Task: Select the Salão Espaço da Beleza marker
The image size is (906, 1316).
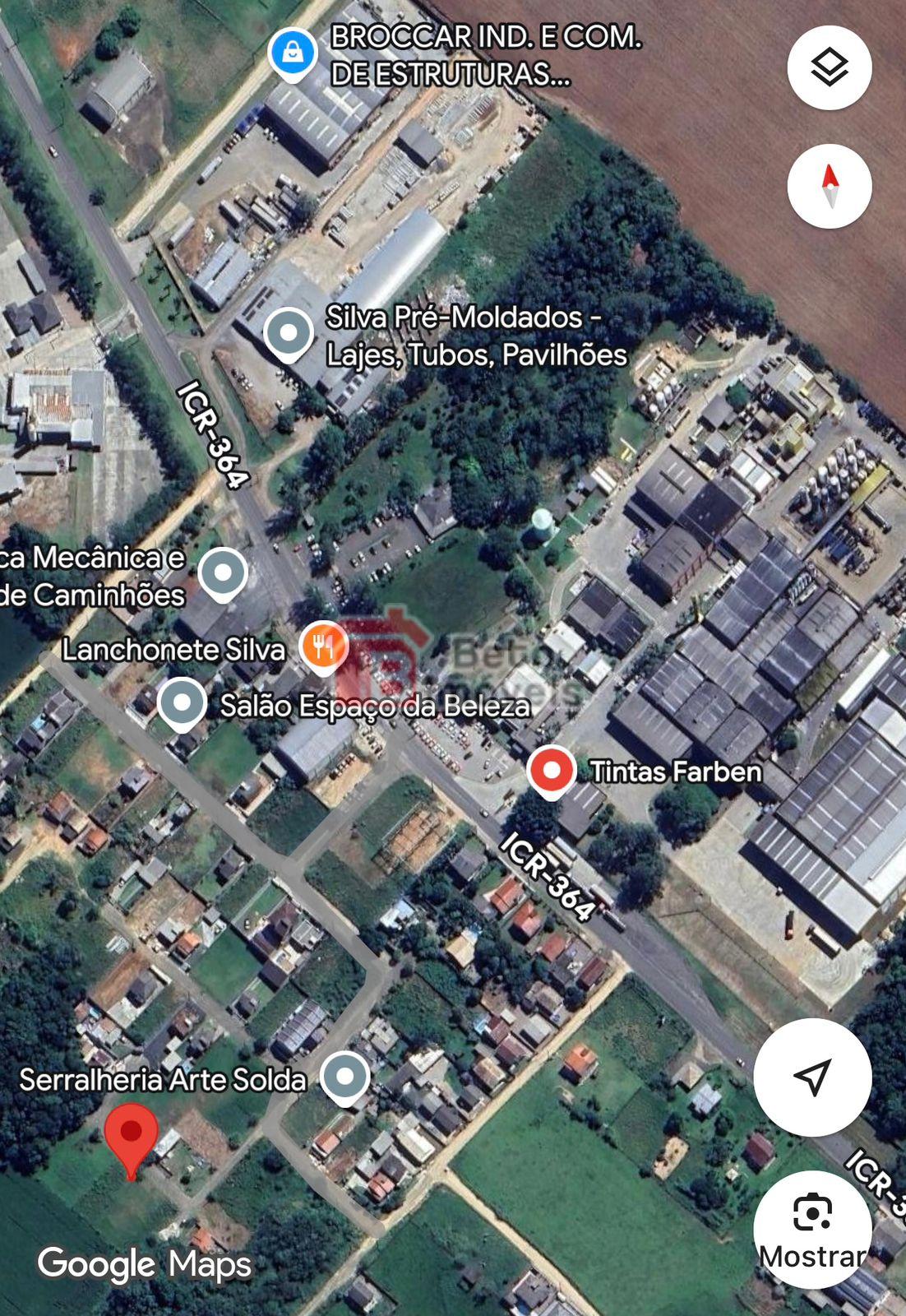Action: pyautogui.click(x=182, y=704)
